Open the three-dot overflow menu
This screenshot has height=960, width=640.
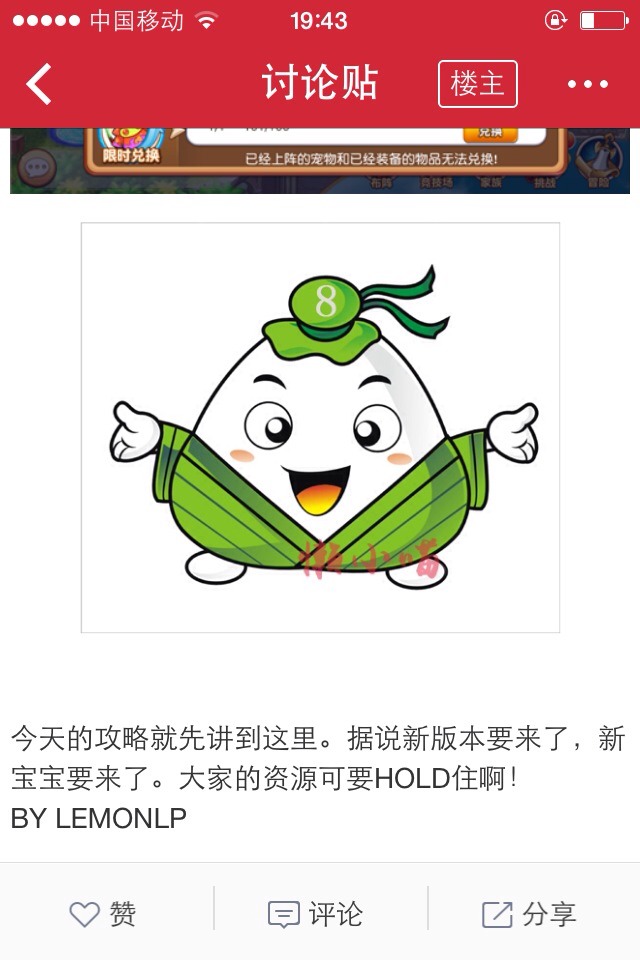click(x=587, y=84)
